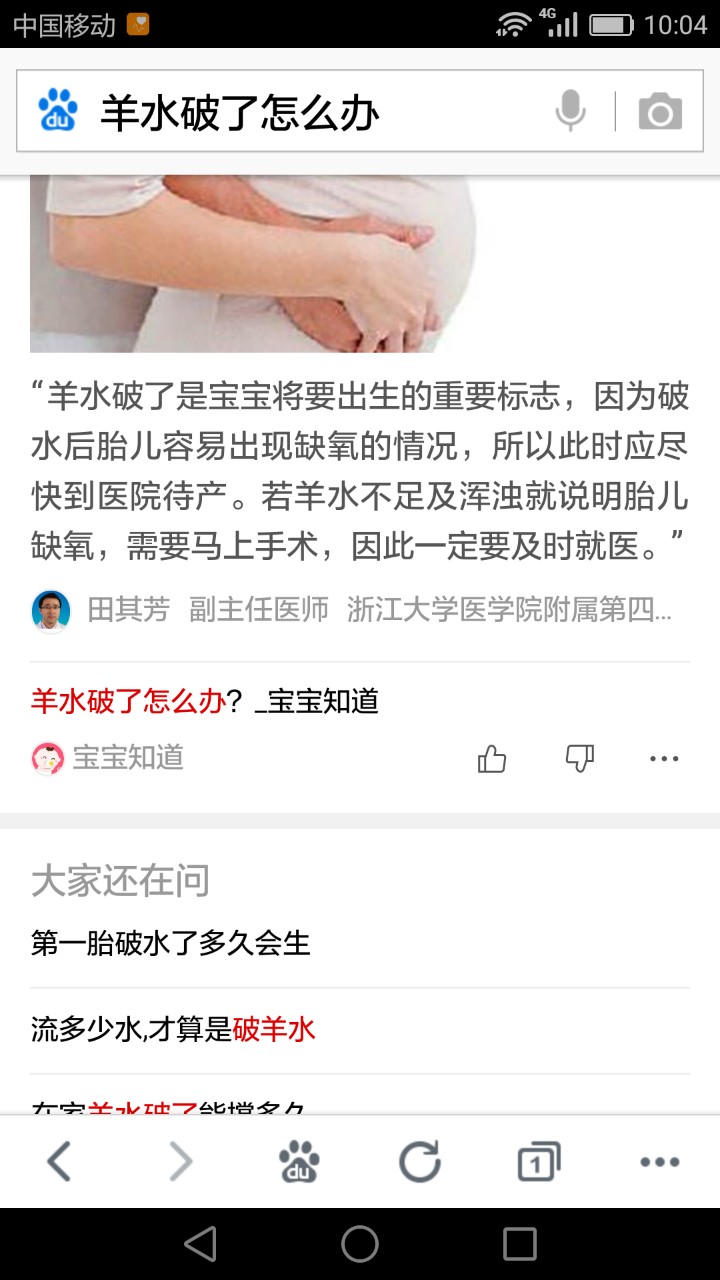Tap the search box with 羊水破了怎么办
The width and height of the screenshot is (720, 1280).
(x=300, y=112)
